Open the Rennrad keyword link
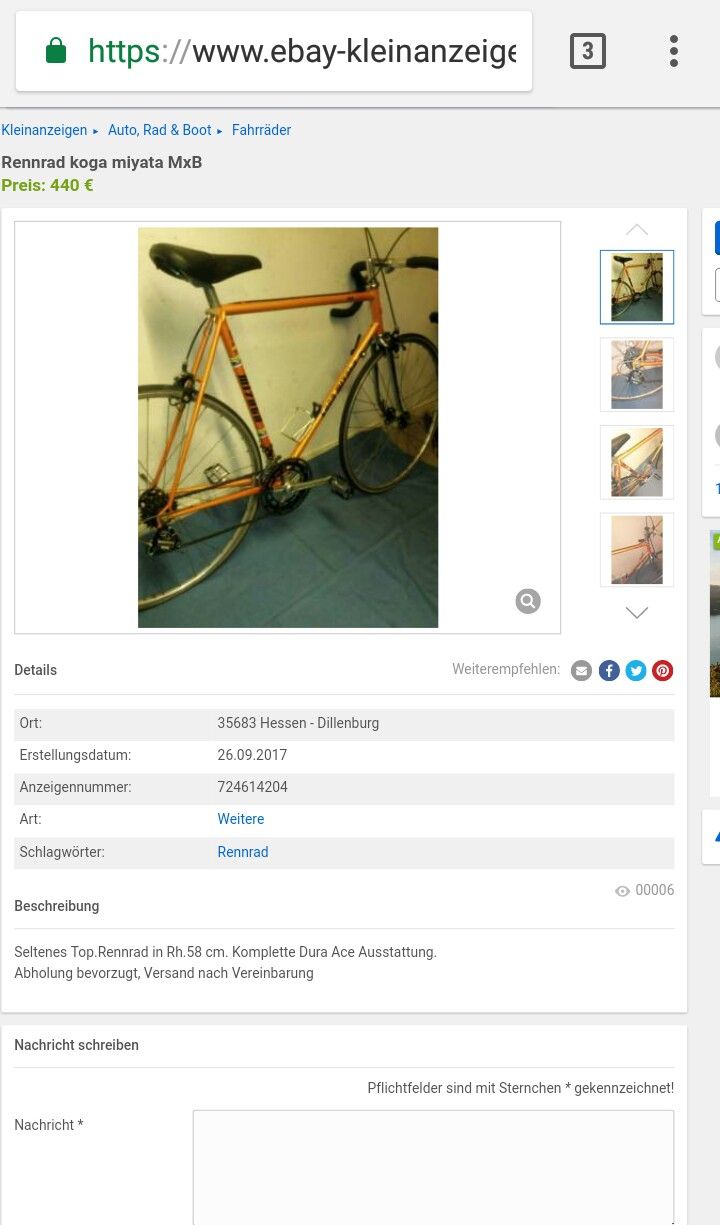 click(x=243, y=852)
